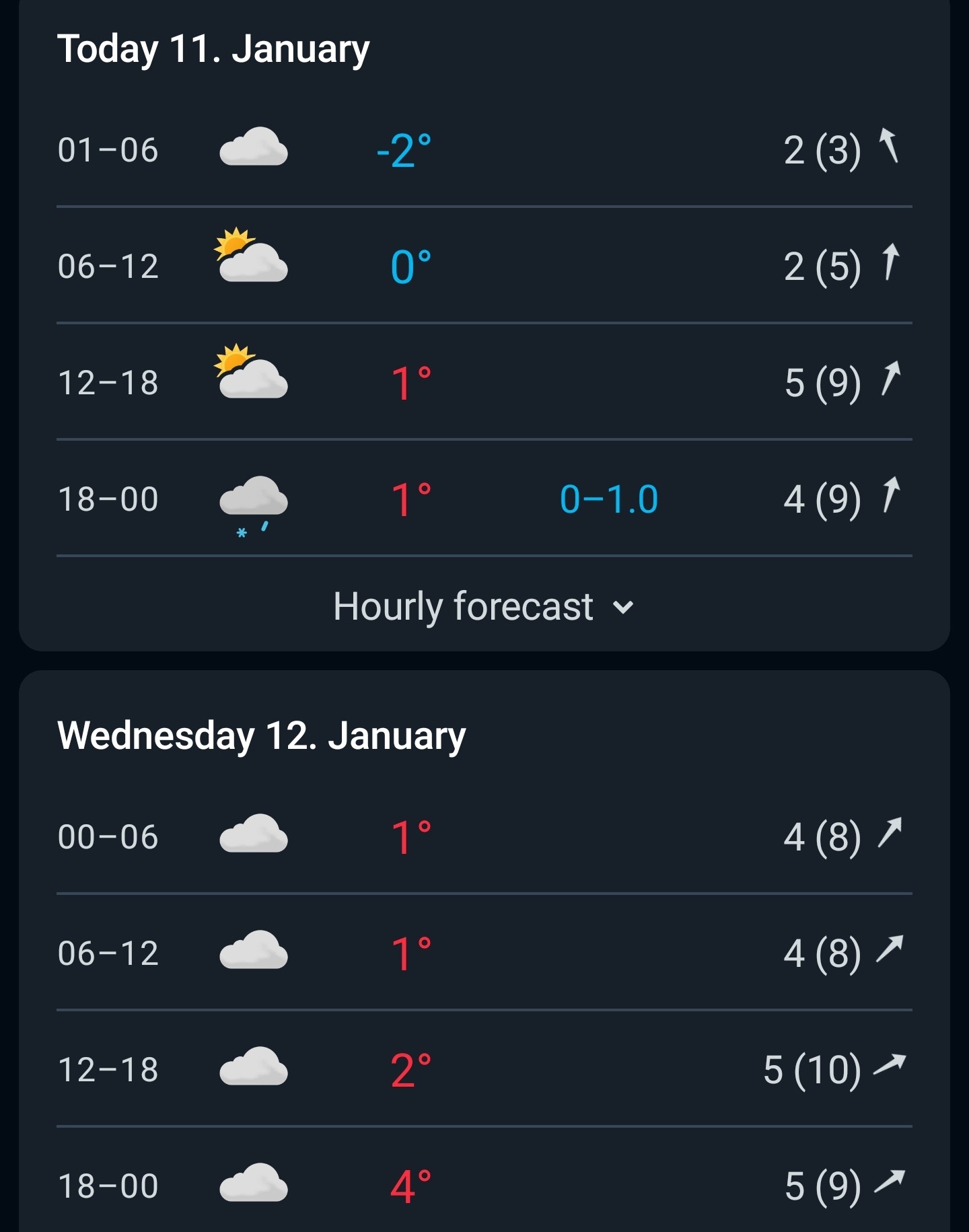
Task: Expand the Hourly forecast for today
Action: point(484,606)
